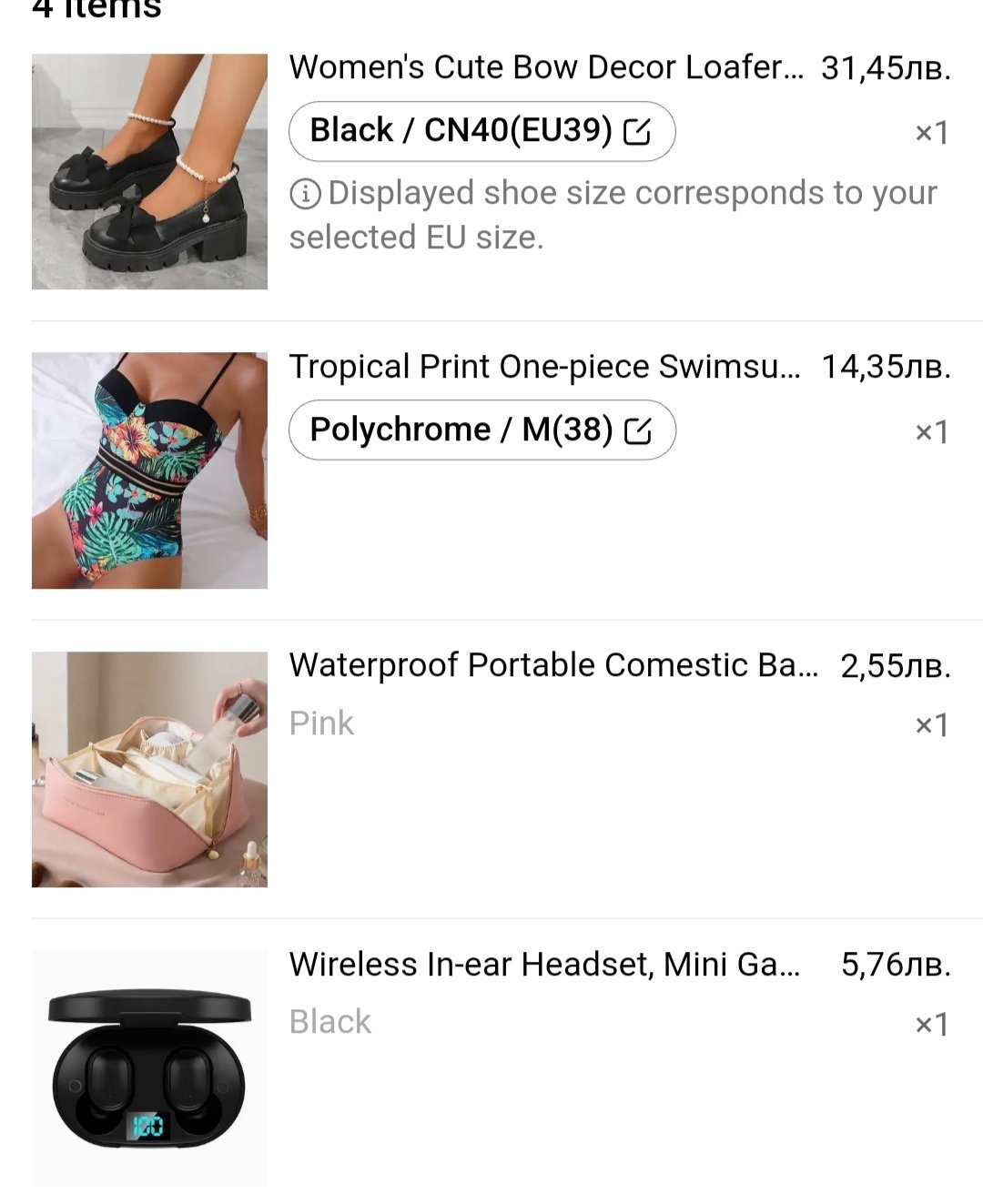Tap the Wireless In-ear Headset product image
This screenshot has height=1204, width=983.
coord(149,1067)
